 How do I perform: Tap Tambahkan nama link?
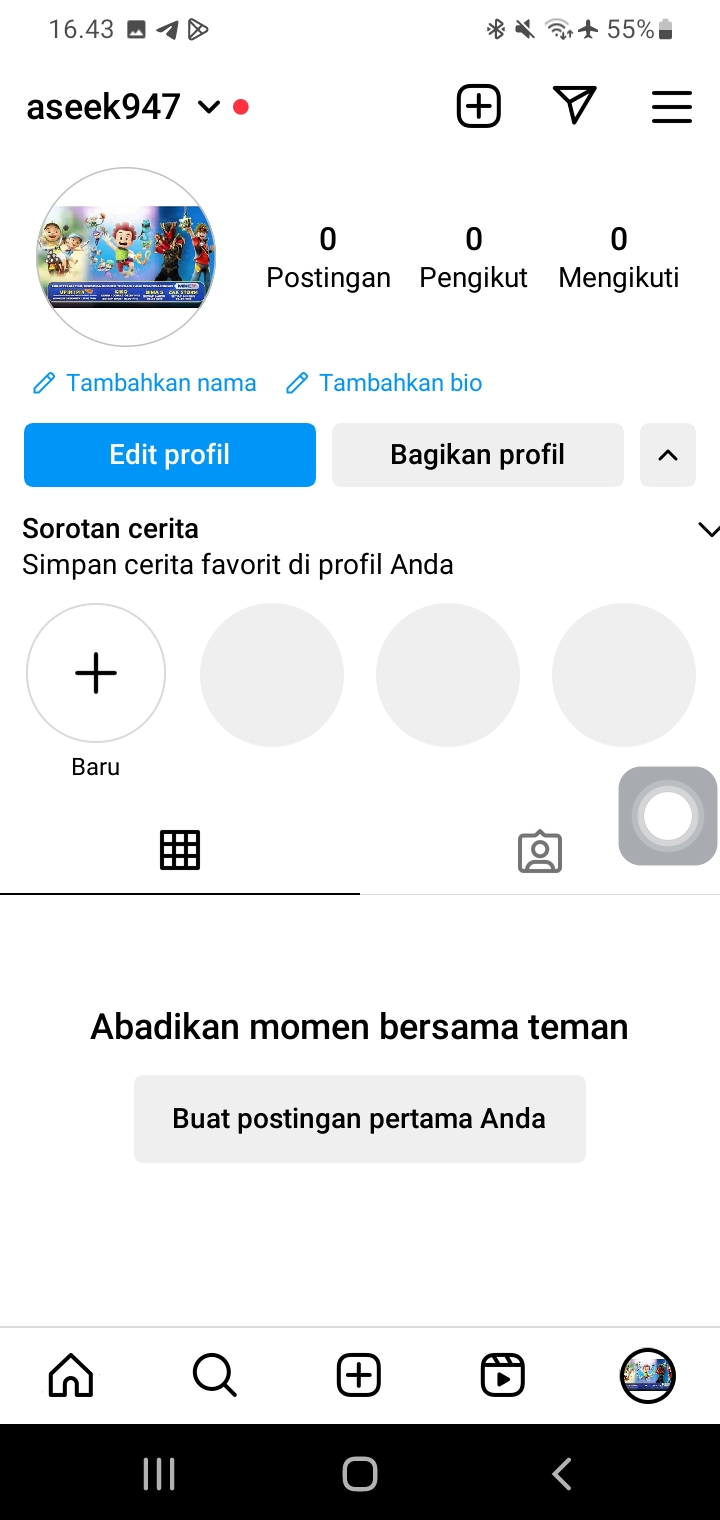(145, 383)
